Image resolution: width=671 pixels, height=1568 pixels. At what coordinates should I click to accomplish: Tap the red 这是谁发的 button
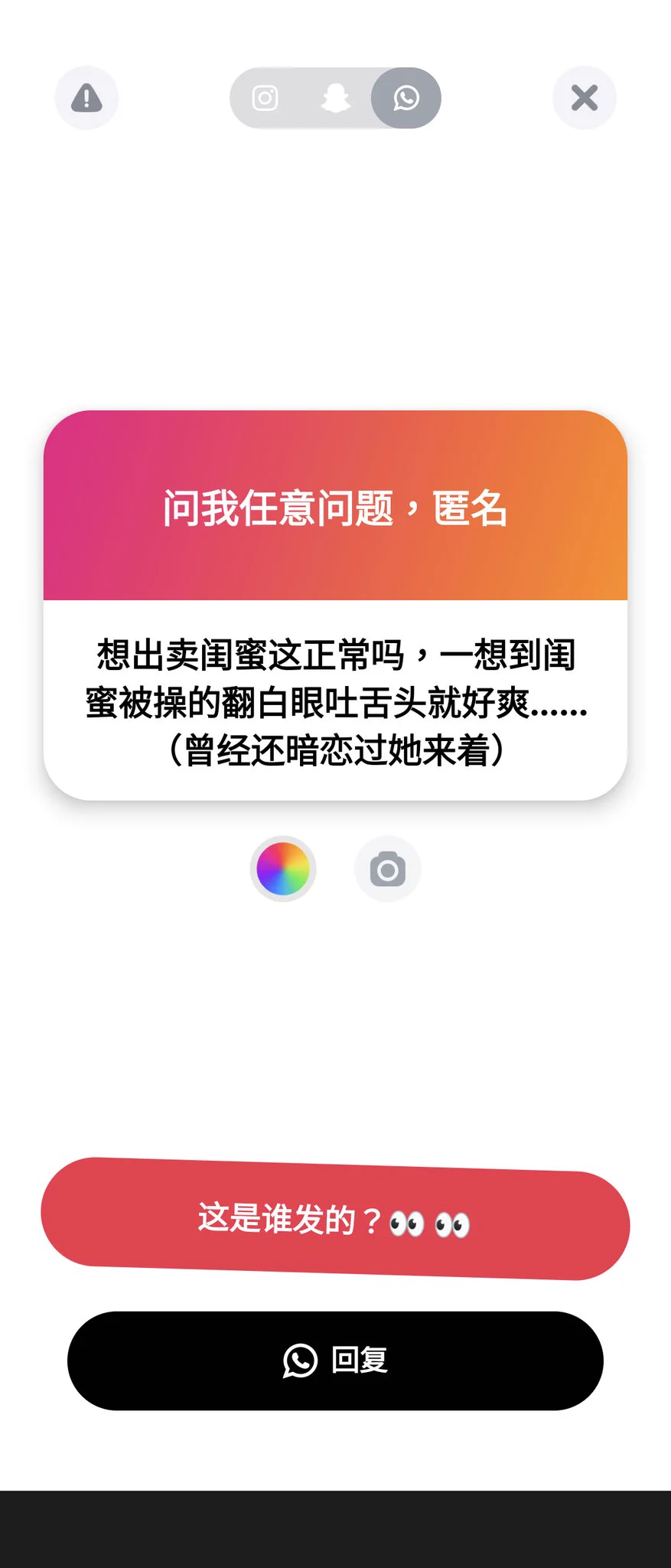[335, 1219]
